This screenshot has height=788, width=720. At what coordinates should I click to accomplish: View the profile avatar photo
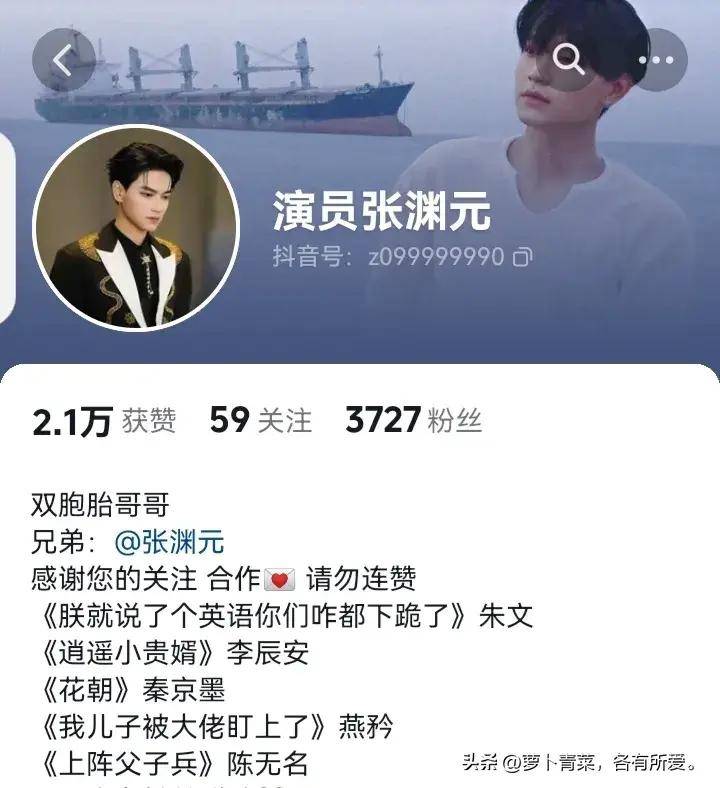tap(136, 229)
